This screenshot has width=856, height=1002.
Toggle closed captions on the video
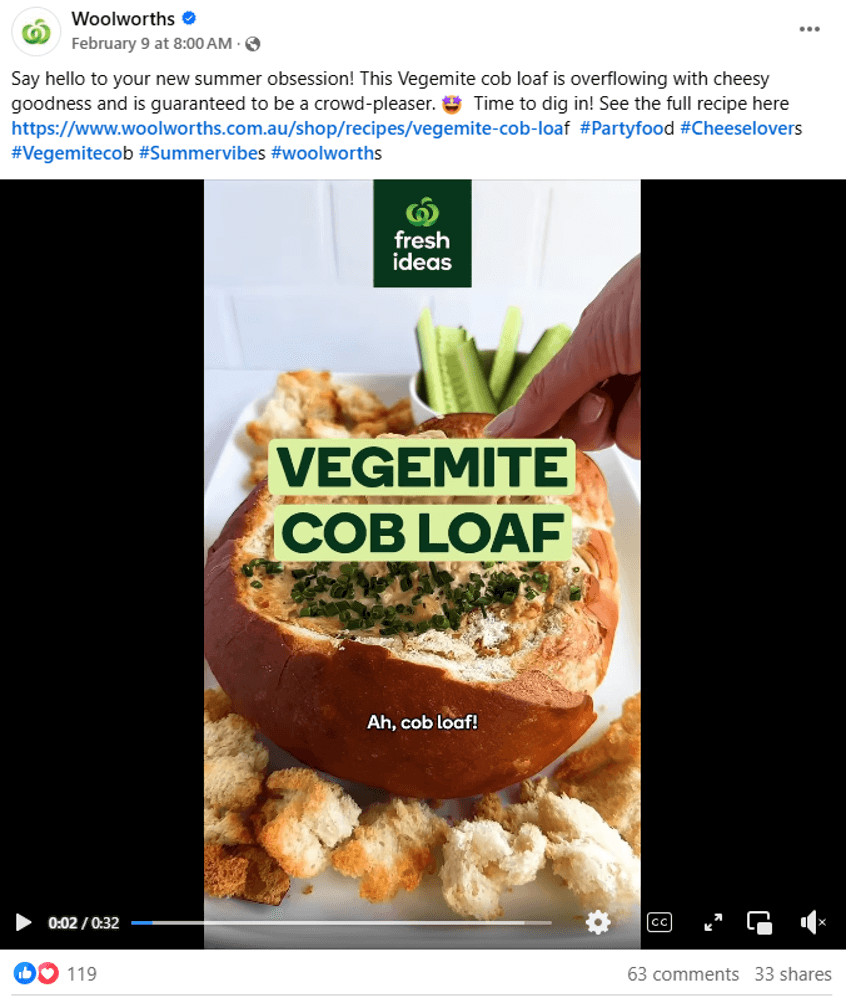pyautogui.click(x=659, y=922)
